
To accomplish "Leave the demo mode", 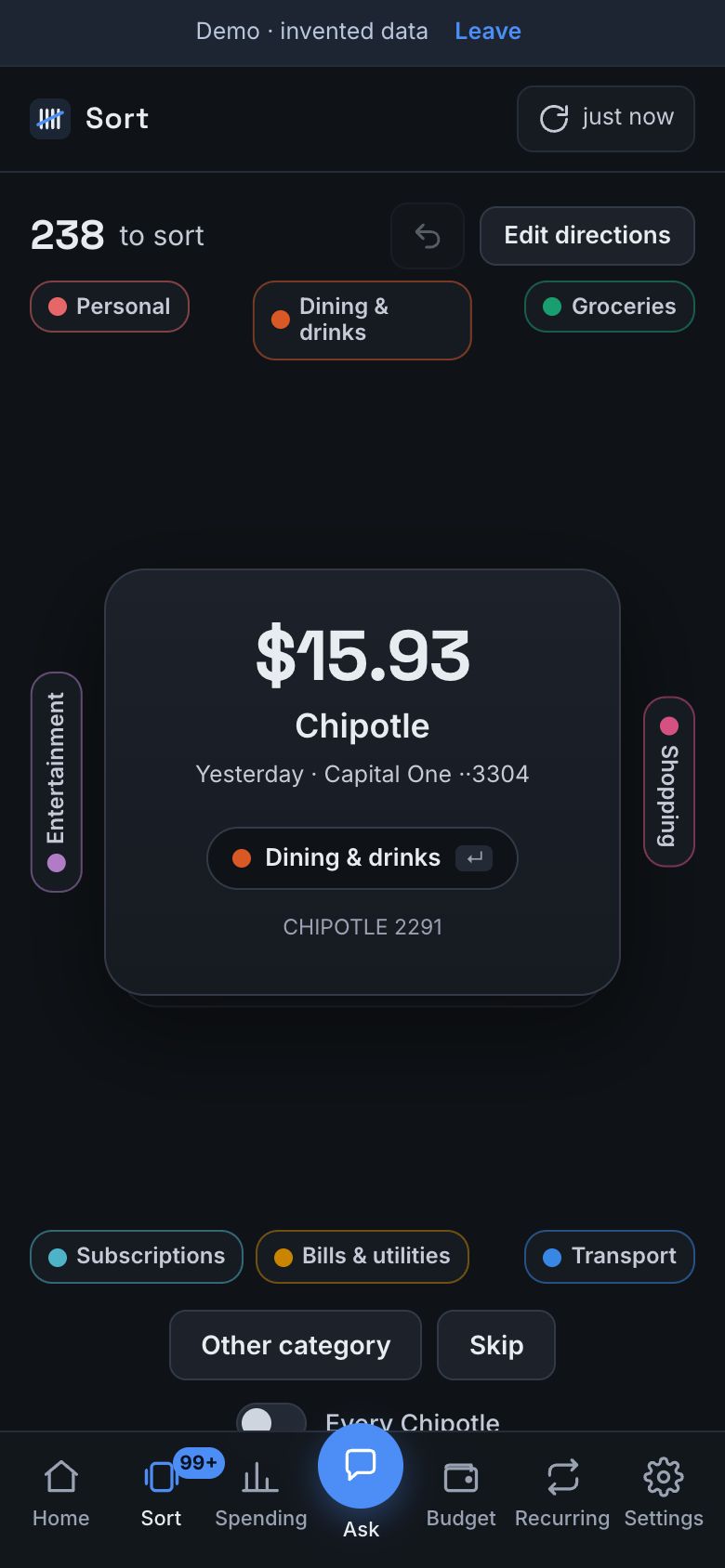I will [487, 31].
